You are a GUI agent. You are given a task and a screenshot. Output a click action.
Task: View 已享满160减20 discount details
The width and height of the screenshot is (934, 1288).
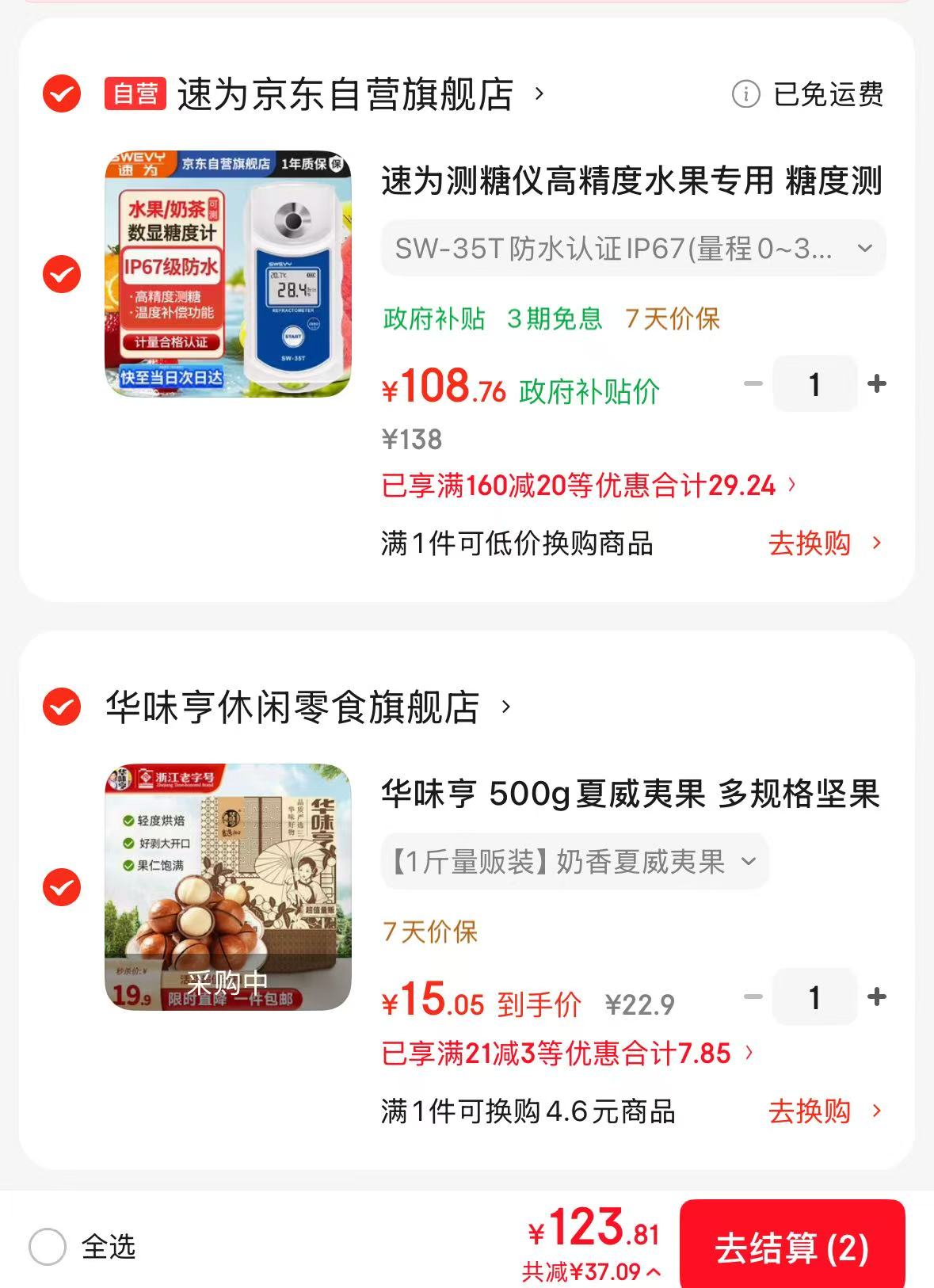tap(588, 486)
